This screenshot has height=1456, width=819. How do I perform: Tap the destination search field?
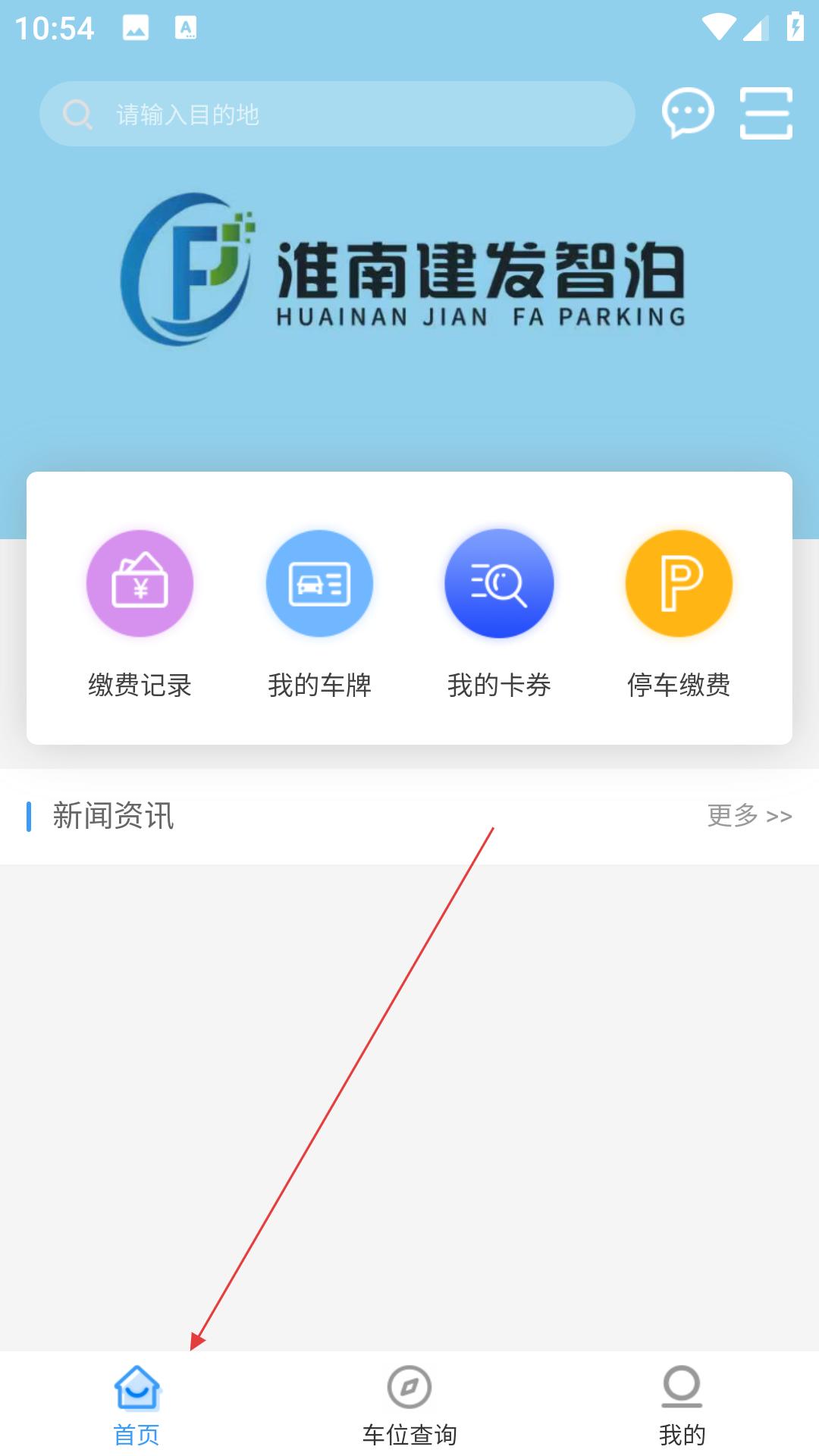337,114
